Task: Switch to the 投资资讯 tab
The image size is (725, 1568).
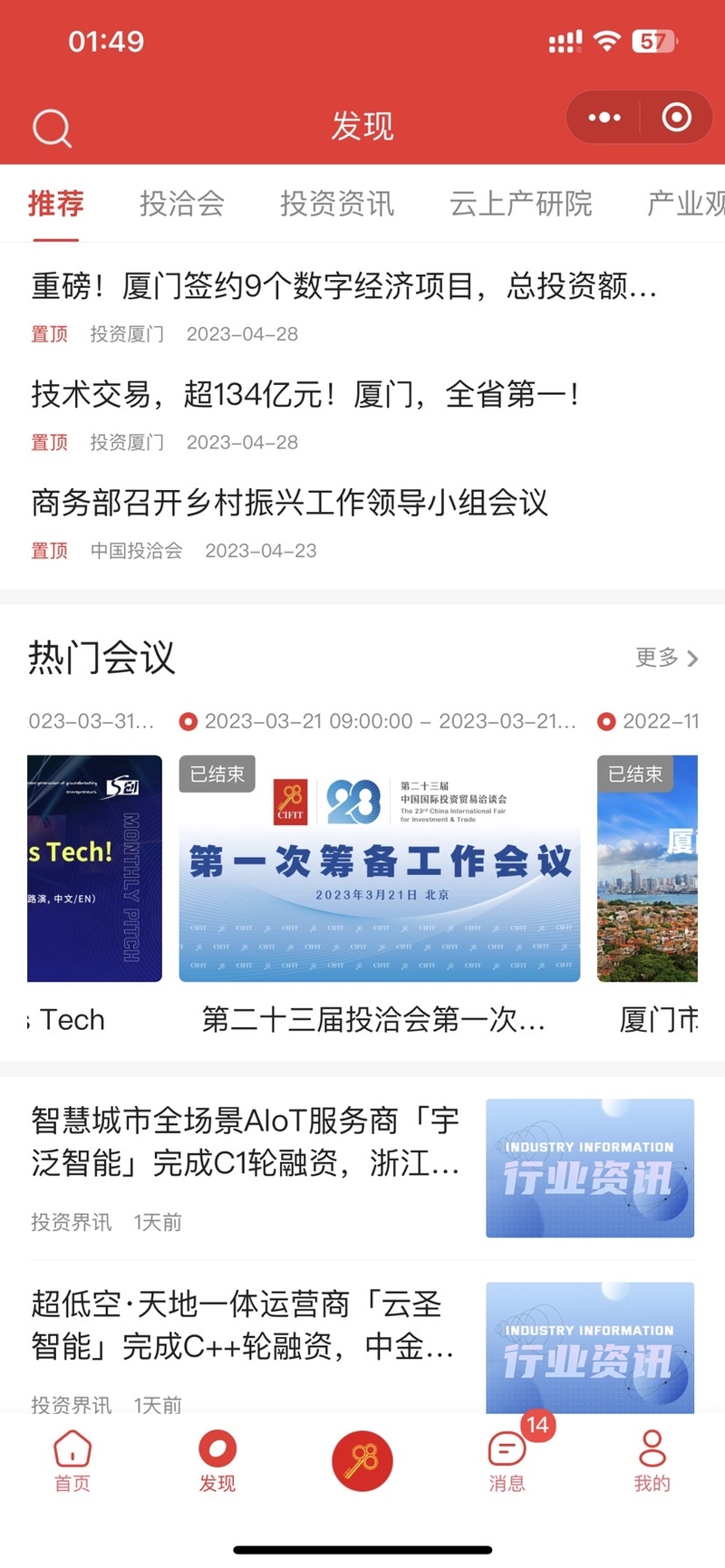Action: [x=336, y=203]
